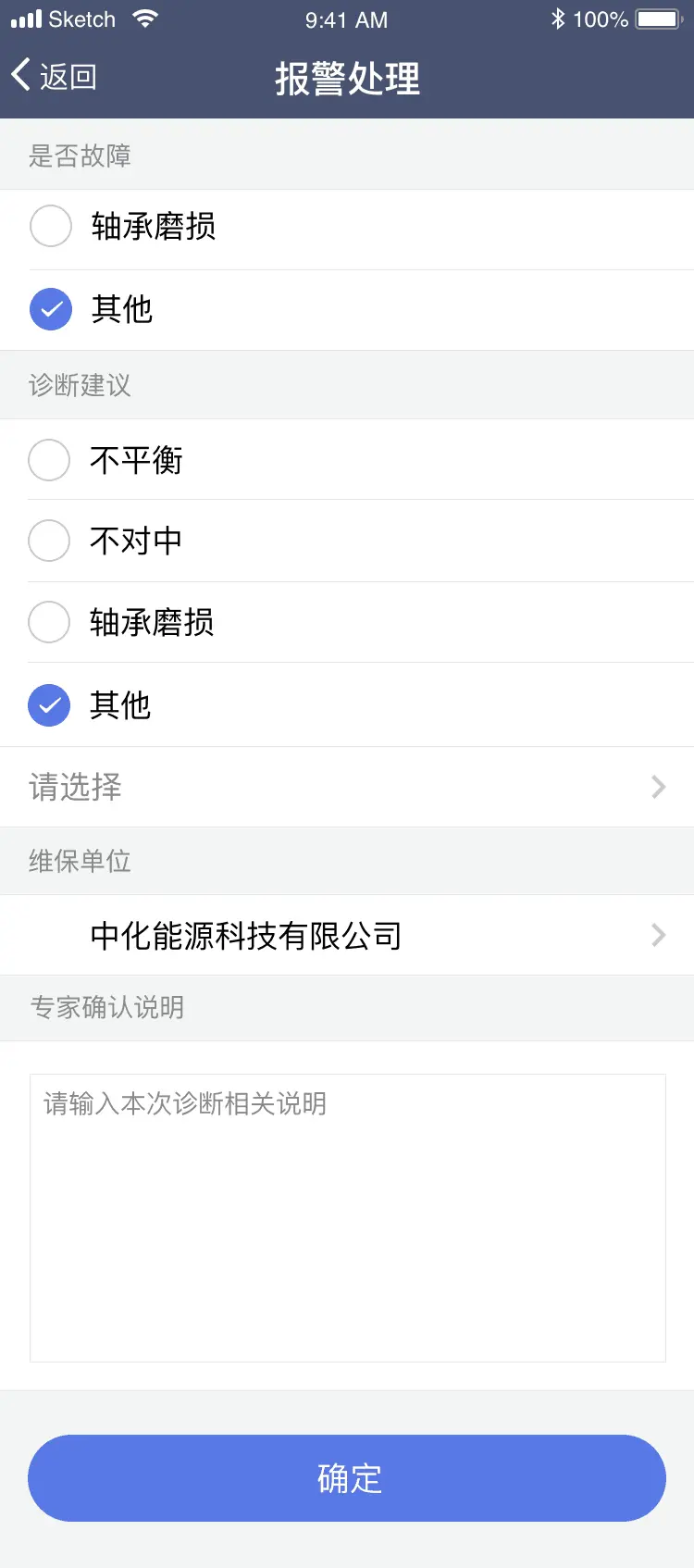Tap the 确定 confirm button
694x1568 pixels.
coord(347,1478)
